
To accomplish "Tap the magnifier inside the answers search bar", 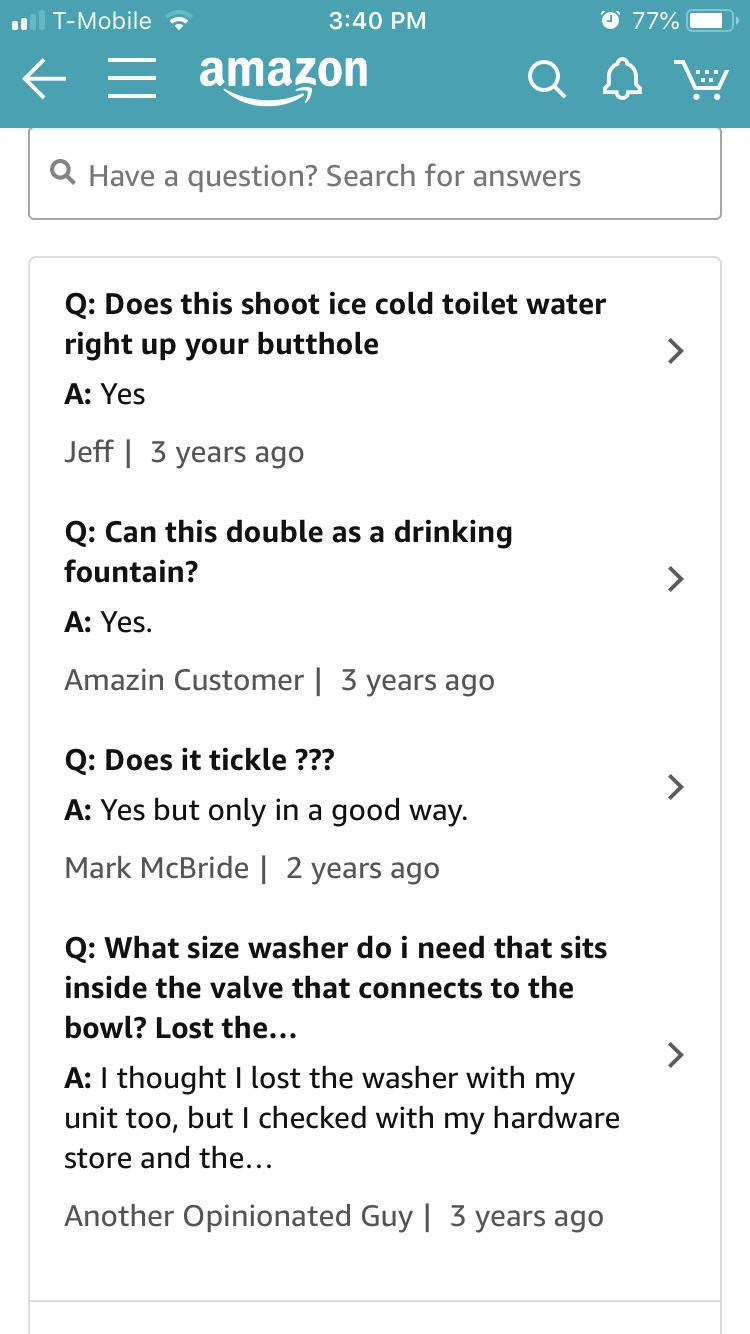I will [x=63, y=173].
